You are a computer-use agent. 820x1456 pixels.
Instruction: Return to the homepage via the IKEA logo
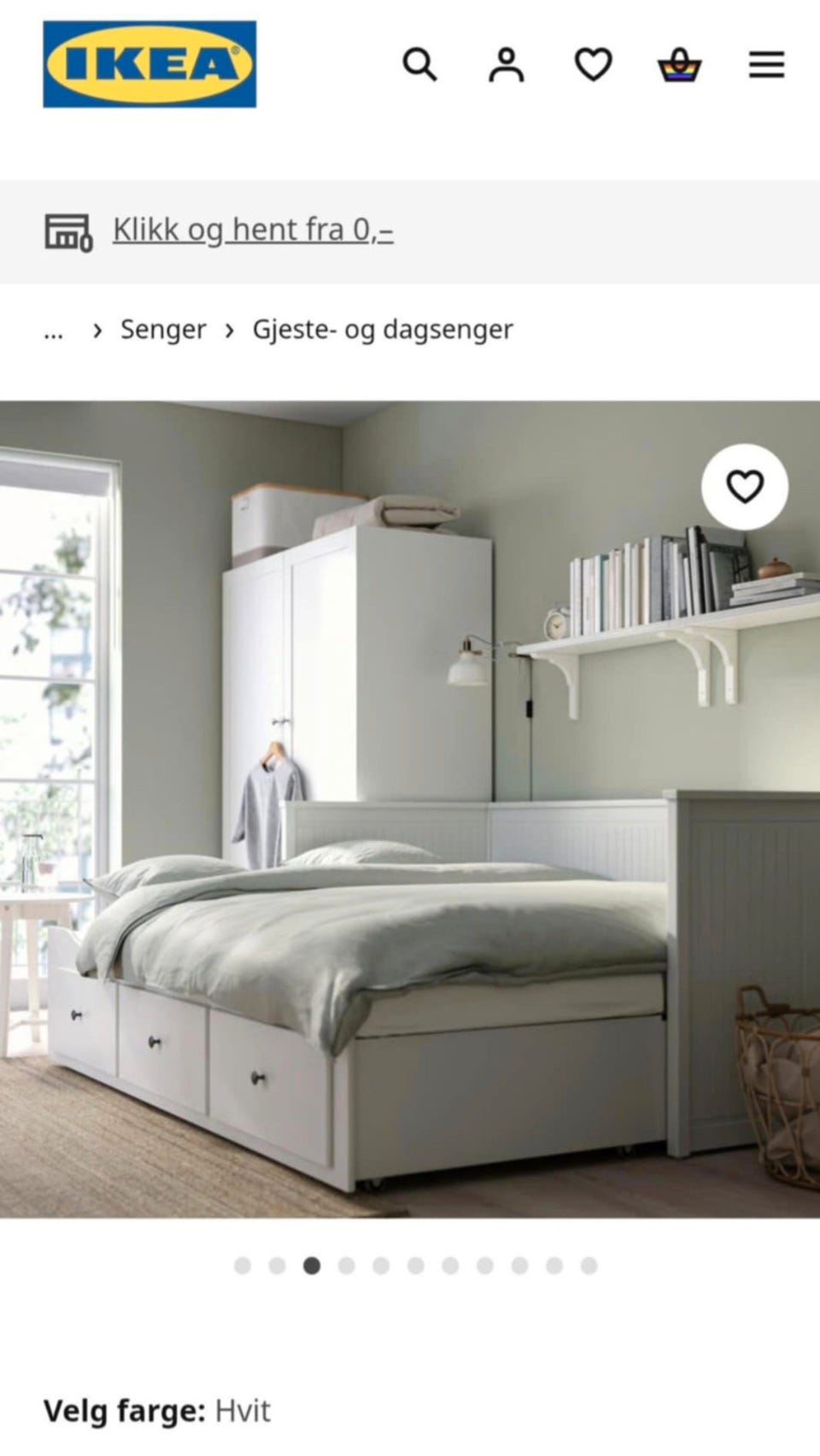(149, 64)
